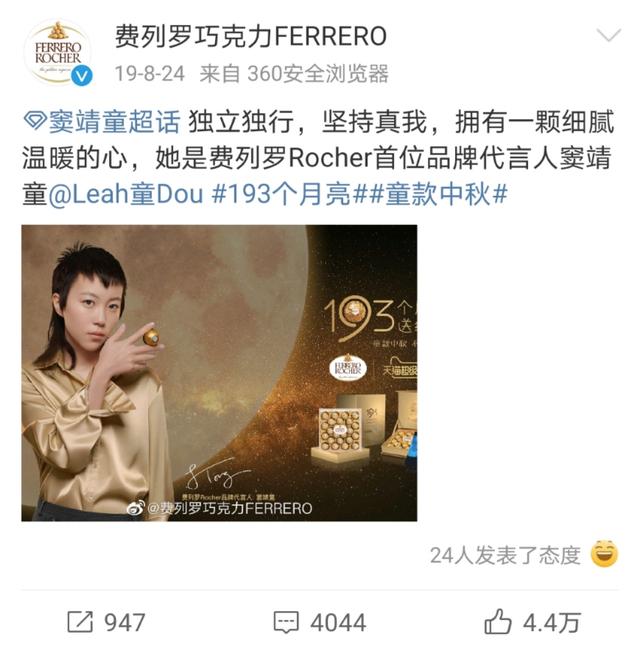The width and height of the screenshot is (640, 647).
Task: Open the @Leah童Dou mention
Action: 127,195
